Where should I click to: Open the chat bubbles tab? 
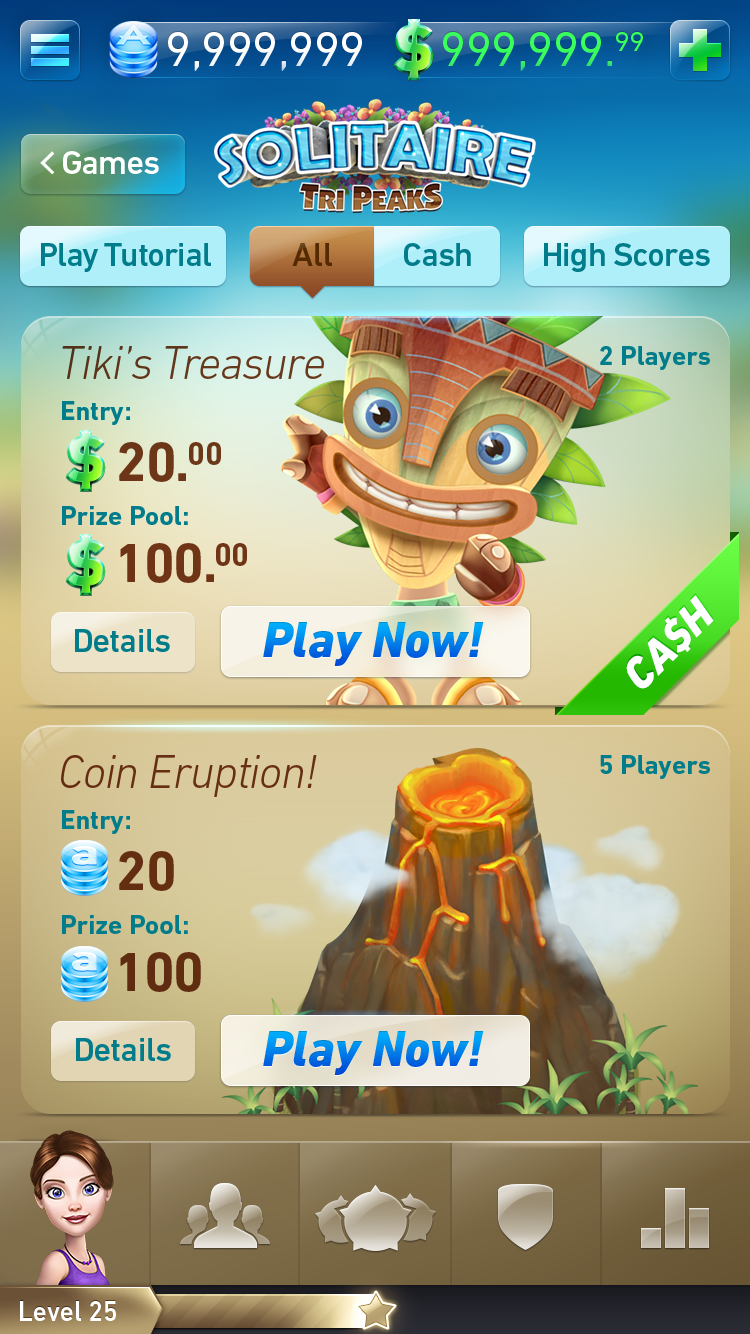coord(375,1214)
